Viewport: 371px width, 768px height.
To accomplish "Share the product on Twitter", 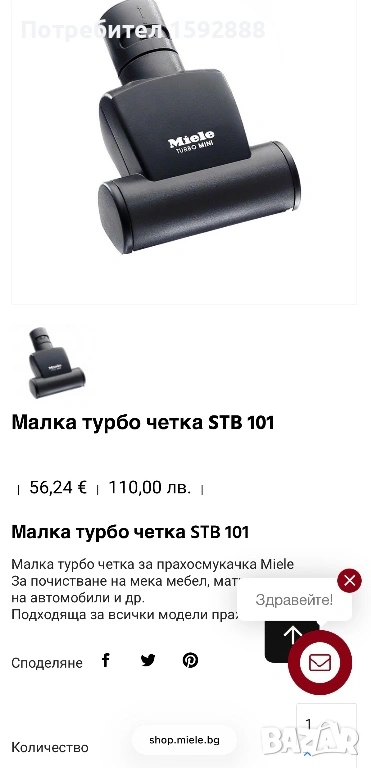I will pos(148,660).
